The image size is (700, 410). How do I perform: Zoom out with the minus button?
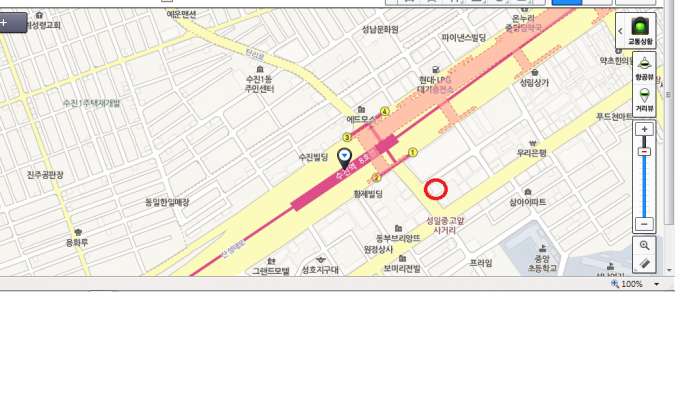[x=644, y=224]
